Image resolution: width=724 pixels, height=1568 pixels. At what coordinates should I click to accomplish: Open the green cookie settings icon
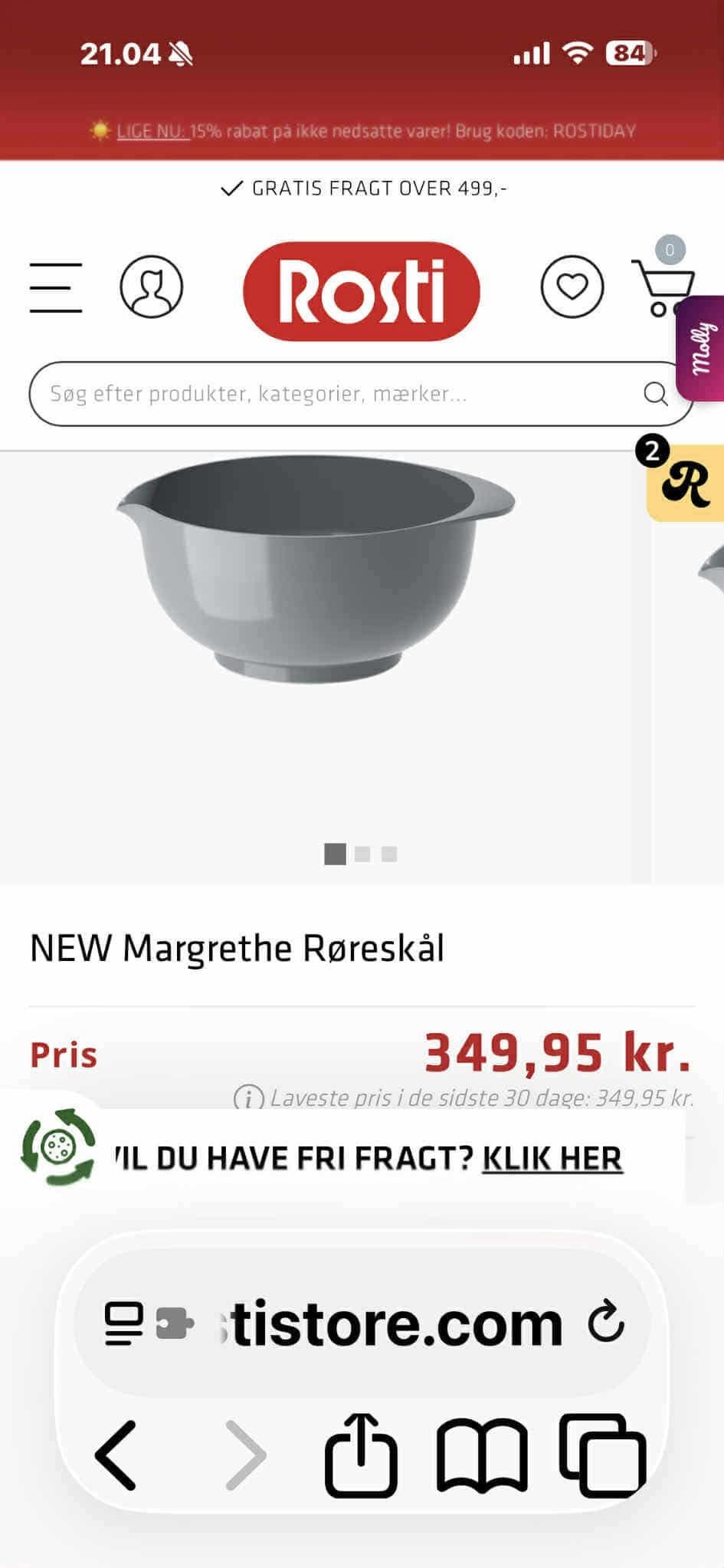click(x=58, y=1147)
